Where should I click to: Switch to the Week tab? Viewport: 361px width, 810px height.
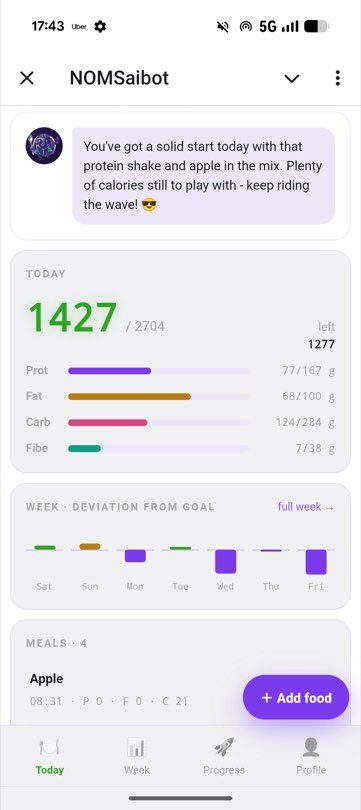pyautogui.click(x=136, y=756)
